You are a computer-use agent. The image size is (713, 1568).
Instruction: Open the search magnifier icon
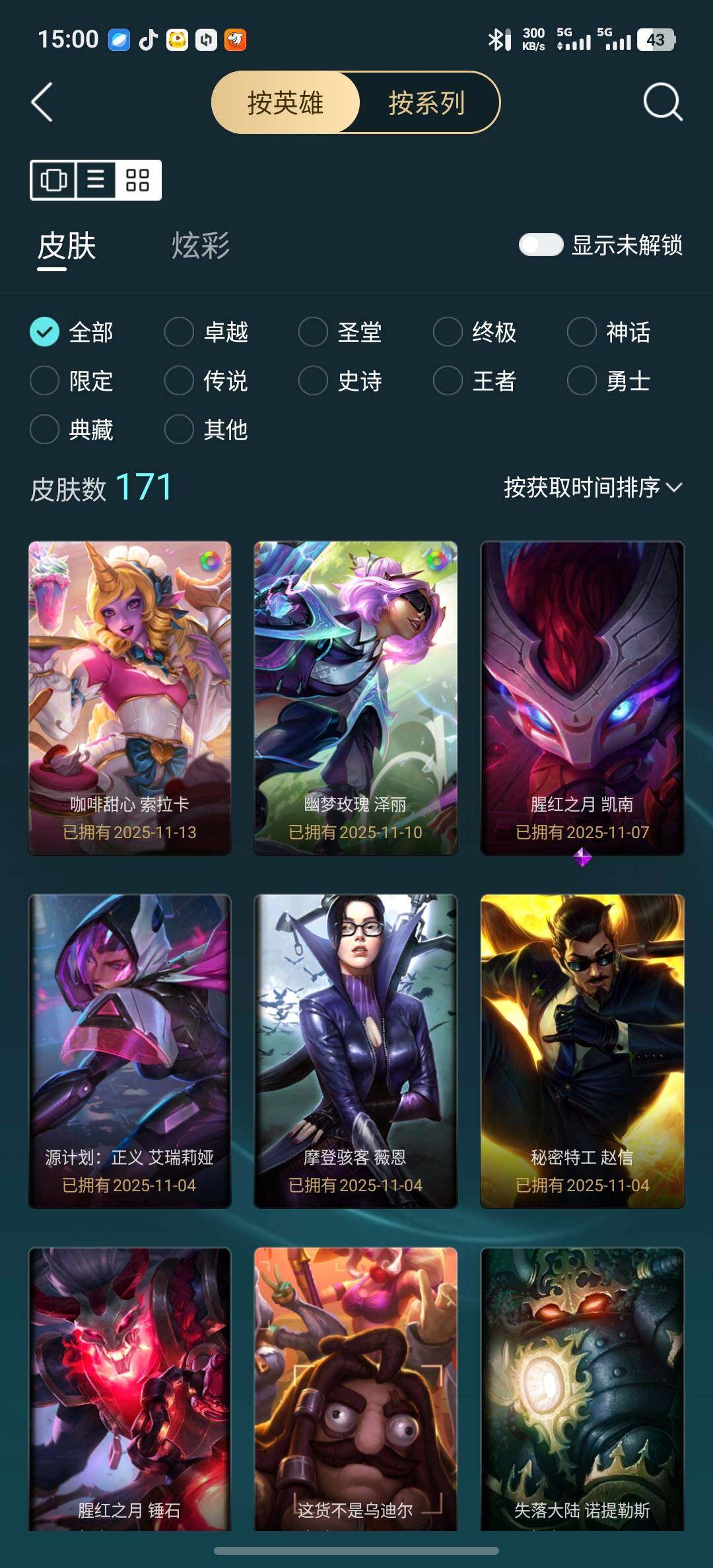662,102
